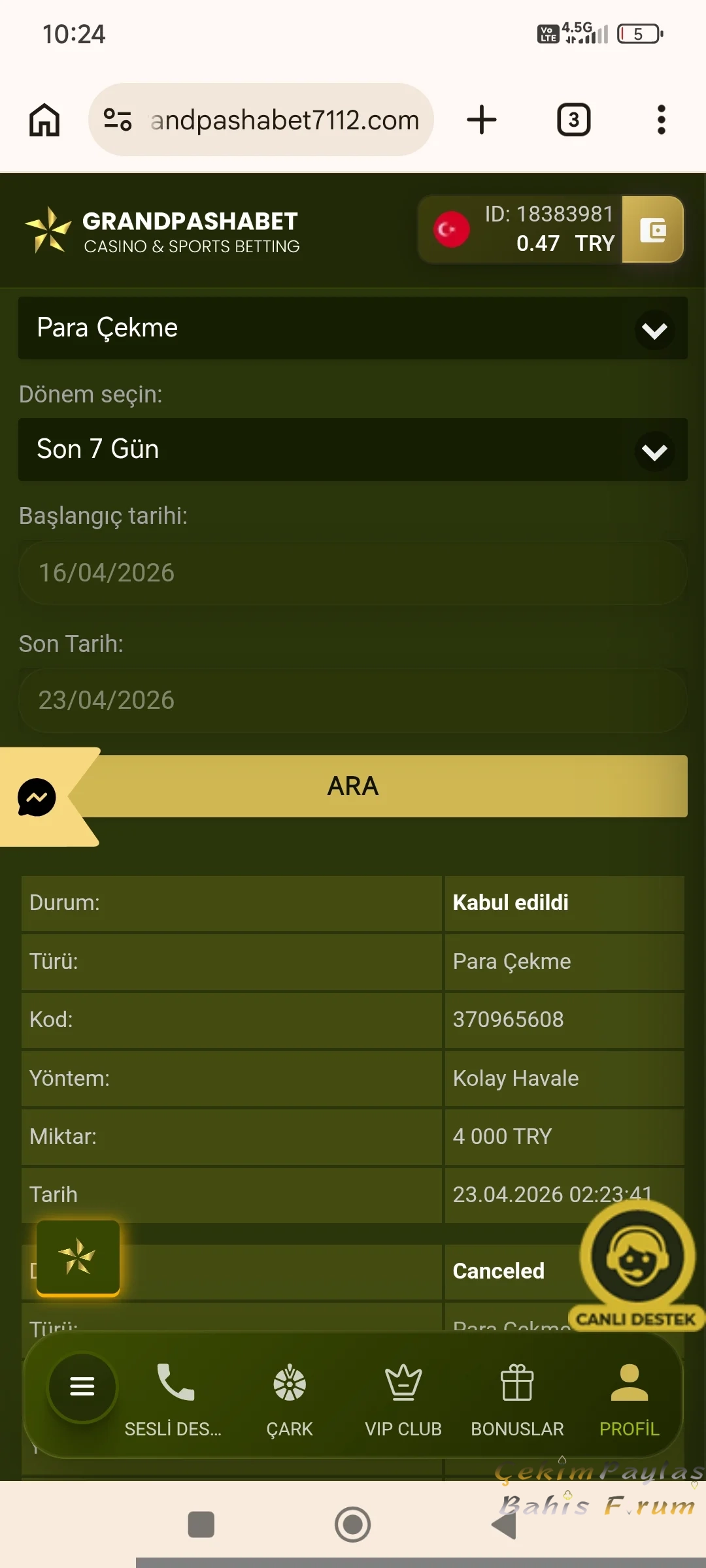Click the Grandpashabet star logo
The image size is (706, 1568).
click(48, 229)
